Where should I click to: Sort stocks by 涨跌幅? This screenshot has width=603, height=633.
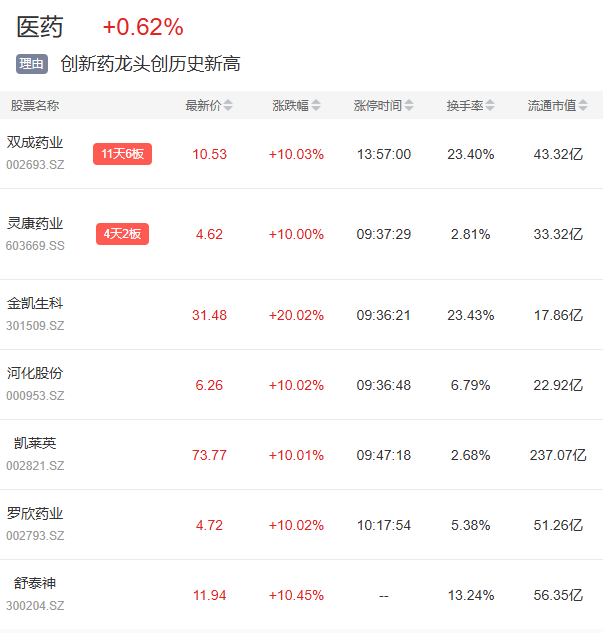[x=296, y=106]
